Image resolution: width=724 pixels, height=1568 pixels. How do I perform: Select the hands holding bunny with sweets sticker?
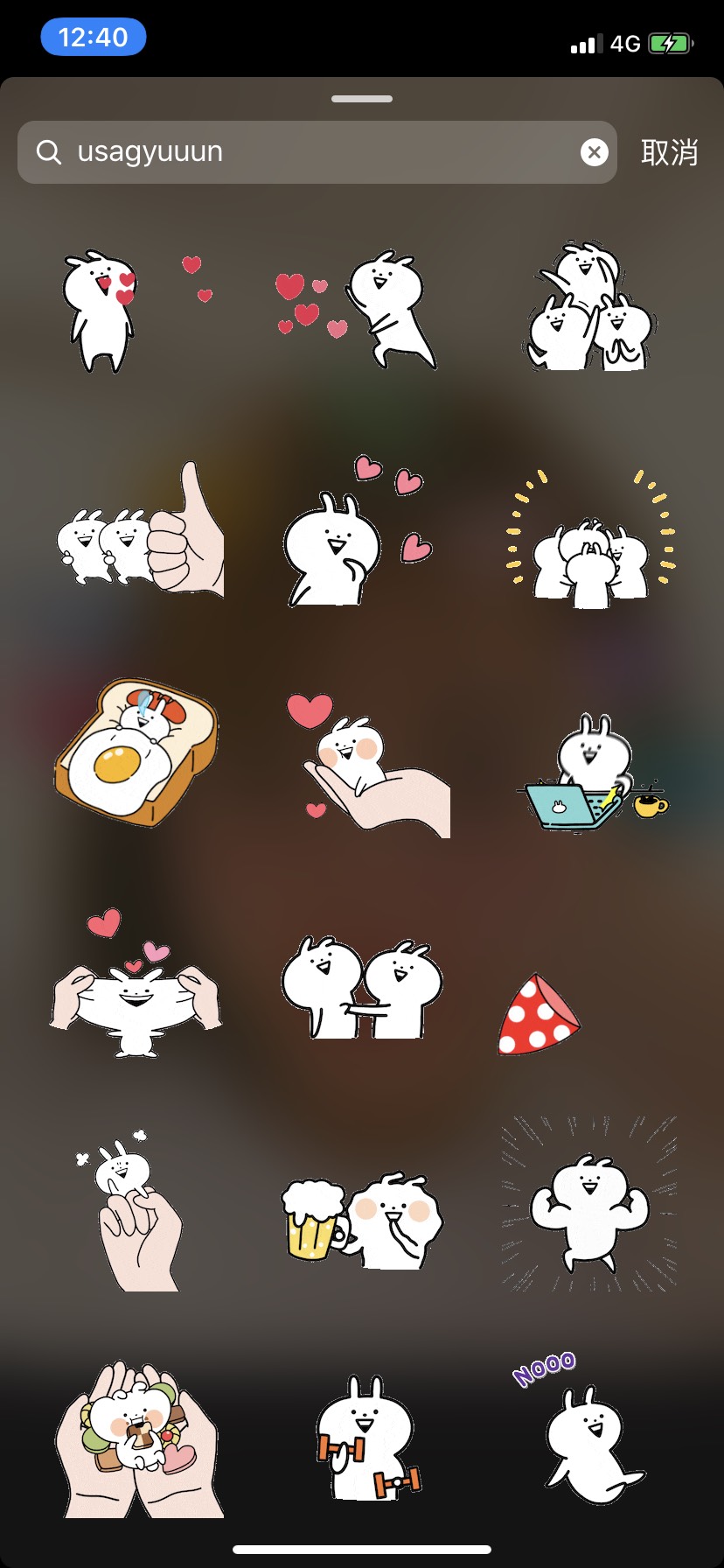[140, 1439]
